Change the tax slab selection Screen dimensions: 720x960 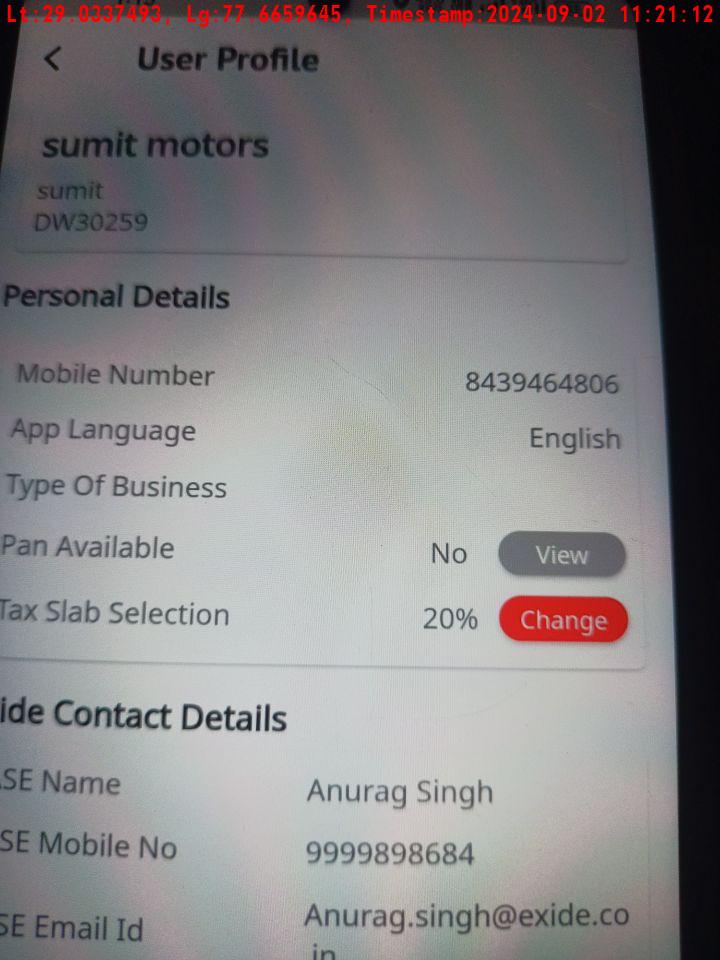pos(563,620)
